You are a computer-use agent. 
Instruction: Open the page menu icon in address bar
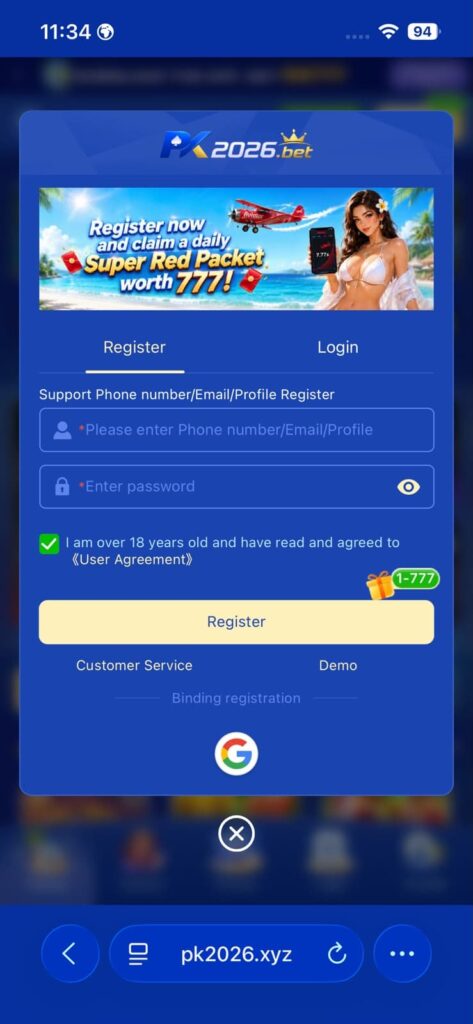click(x=138, y=955)
